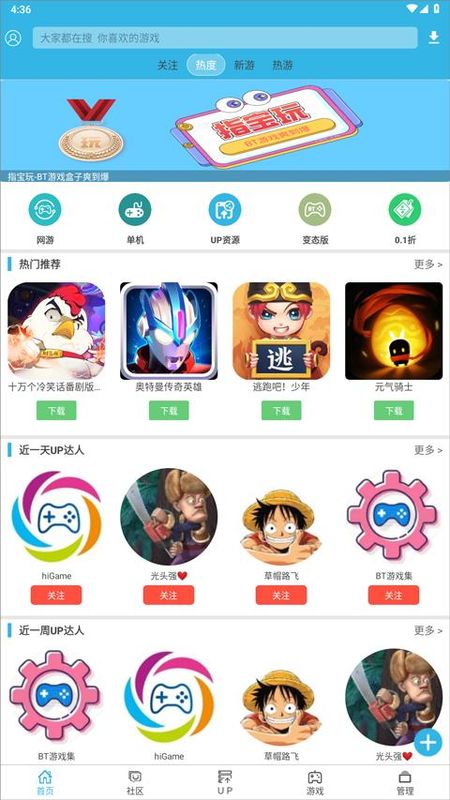Tap the floating plus button
Screen dimensions: 450x800
(x=428, y=742)
